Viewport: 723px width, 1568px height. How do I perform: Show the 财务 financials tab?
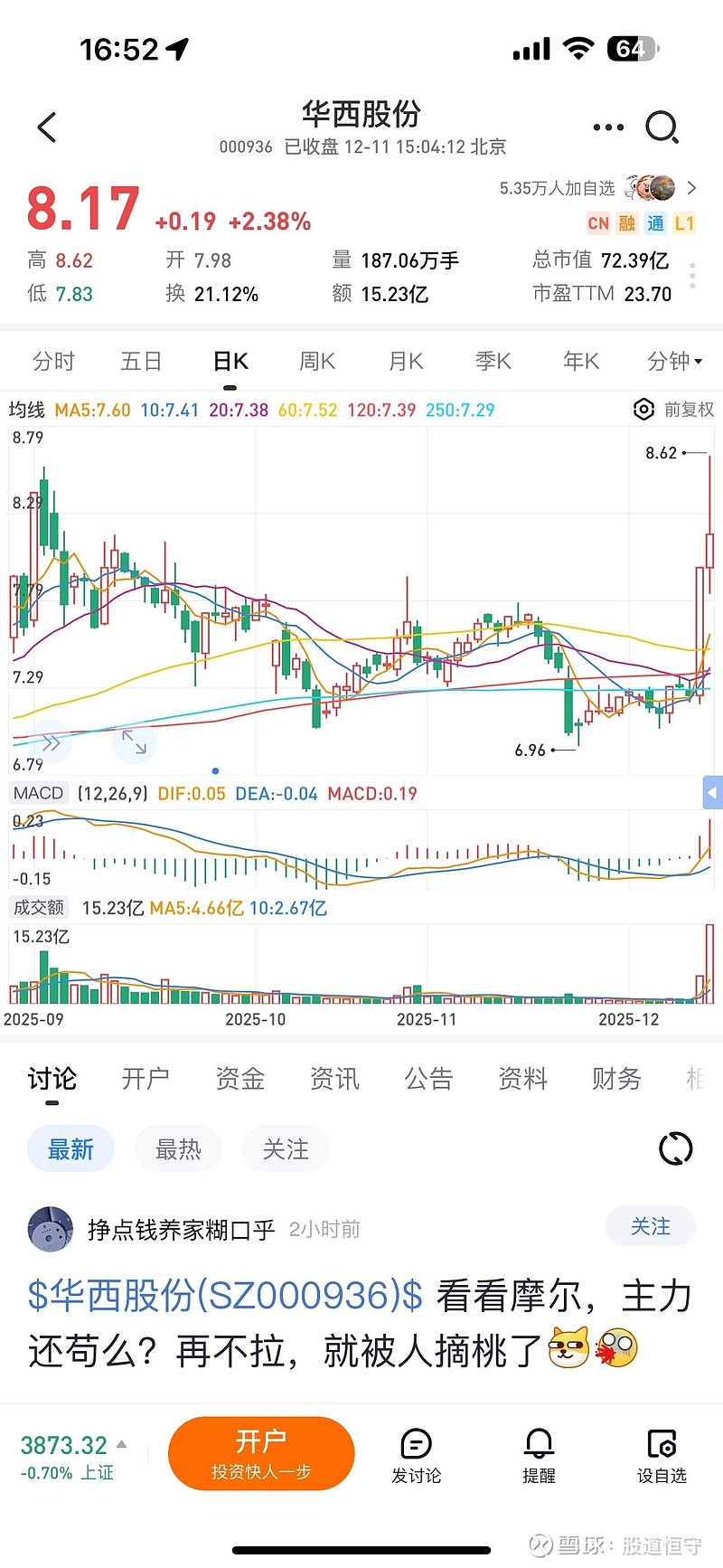(616, 1079)
